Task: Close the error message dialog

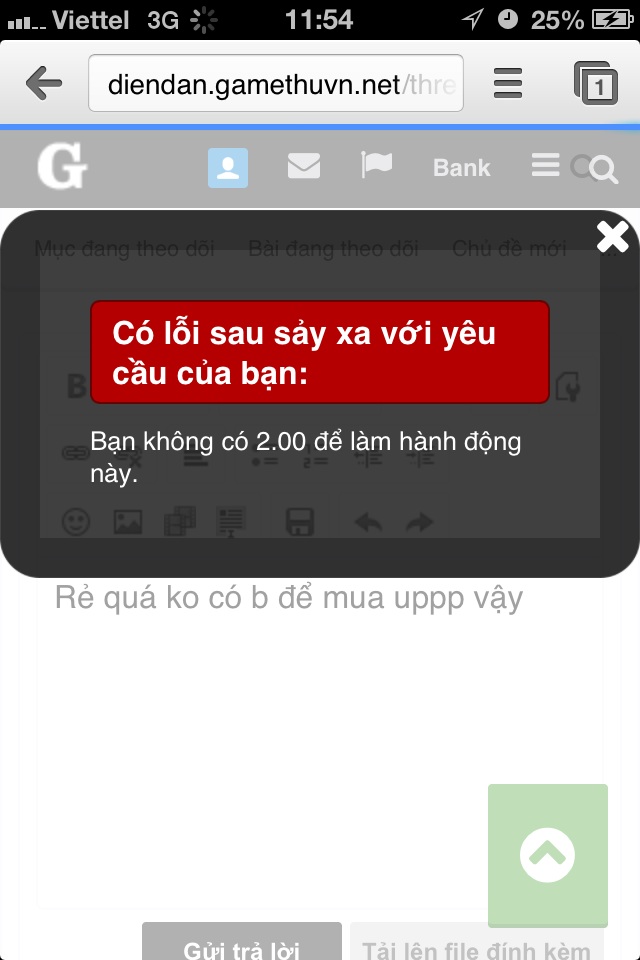Action: click(x=612, y=236)
